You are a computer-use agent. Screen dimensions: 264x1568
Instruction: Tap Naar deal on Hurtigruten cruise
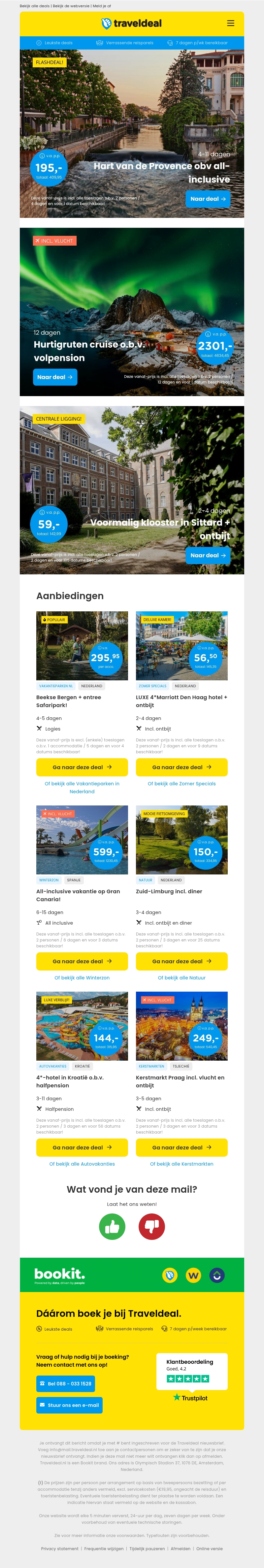point(55,377)
